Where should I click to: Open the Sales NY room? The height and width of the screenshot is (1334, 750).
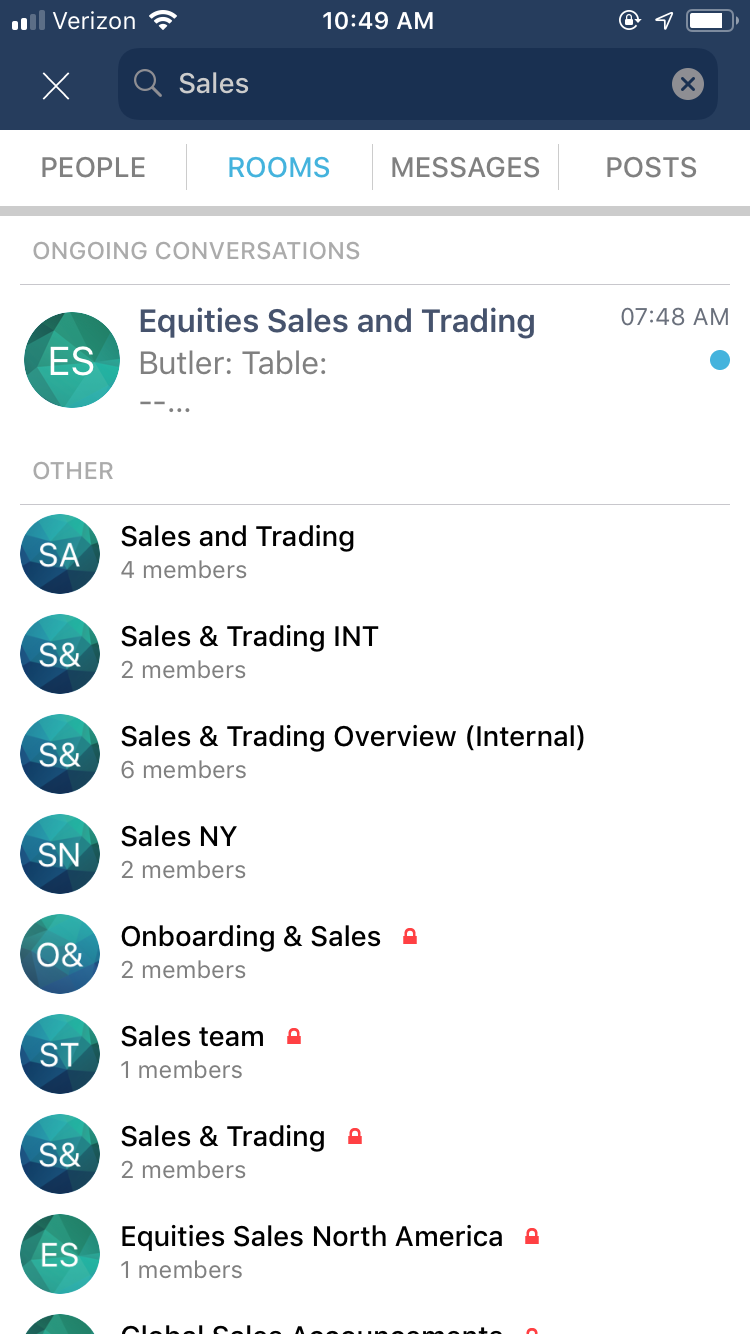[375, 854]
